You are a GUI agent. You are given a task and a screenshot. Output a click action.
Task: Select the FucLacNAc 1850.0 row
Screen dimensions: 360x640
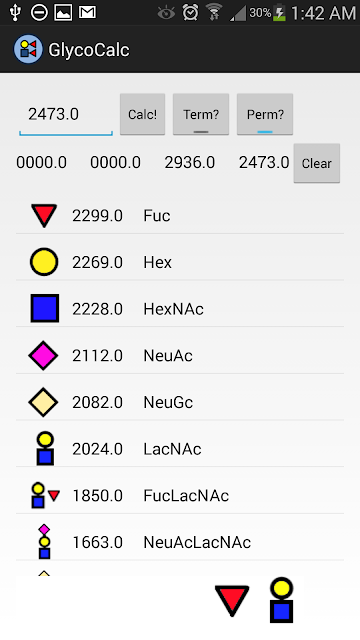pyautogui.click(x=180, y=496)
